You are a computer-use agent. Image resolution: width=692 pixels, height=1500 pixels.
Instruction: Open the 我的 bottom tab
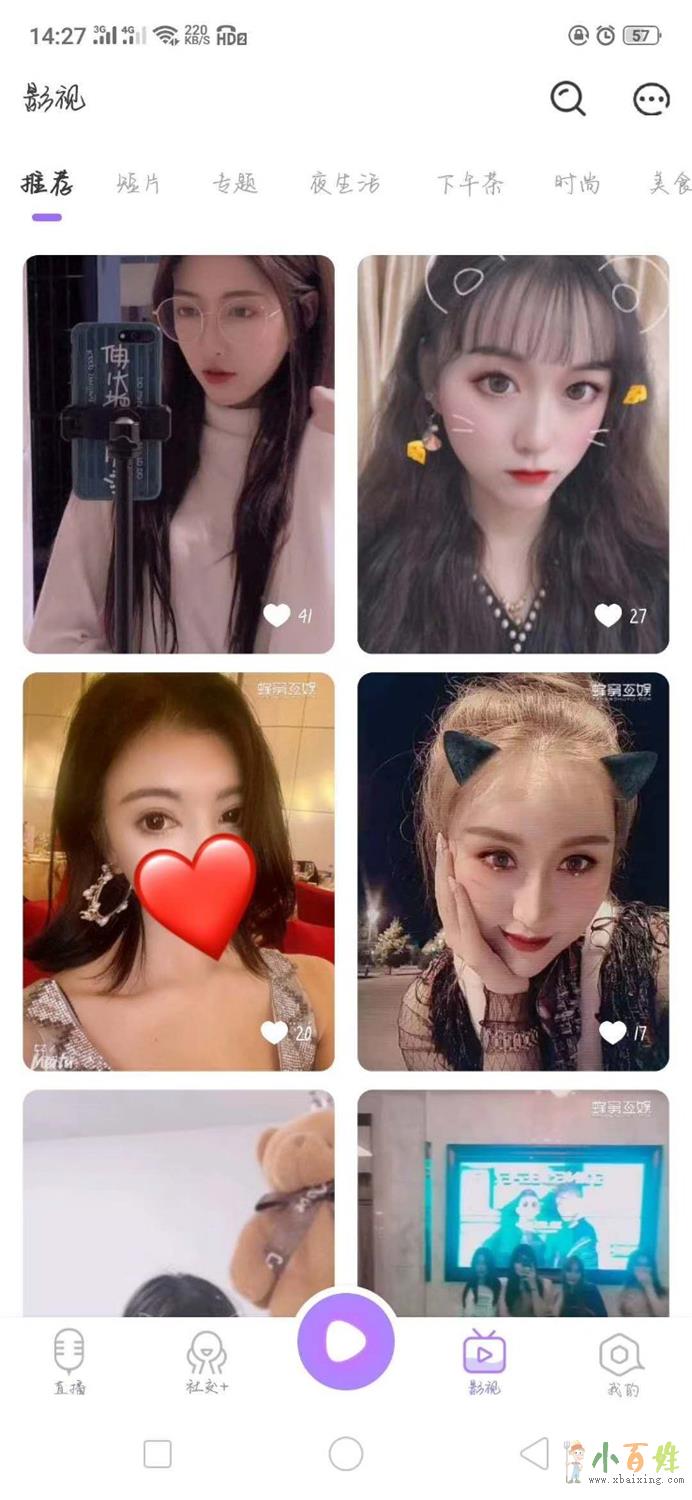pos(620,1361)
